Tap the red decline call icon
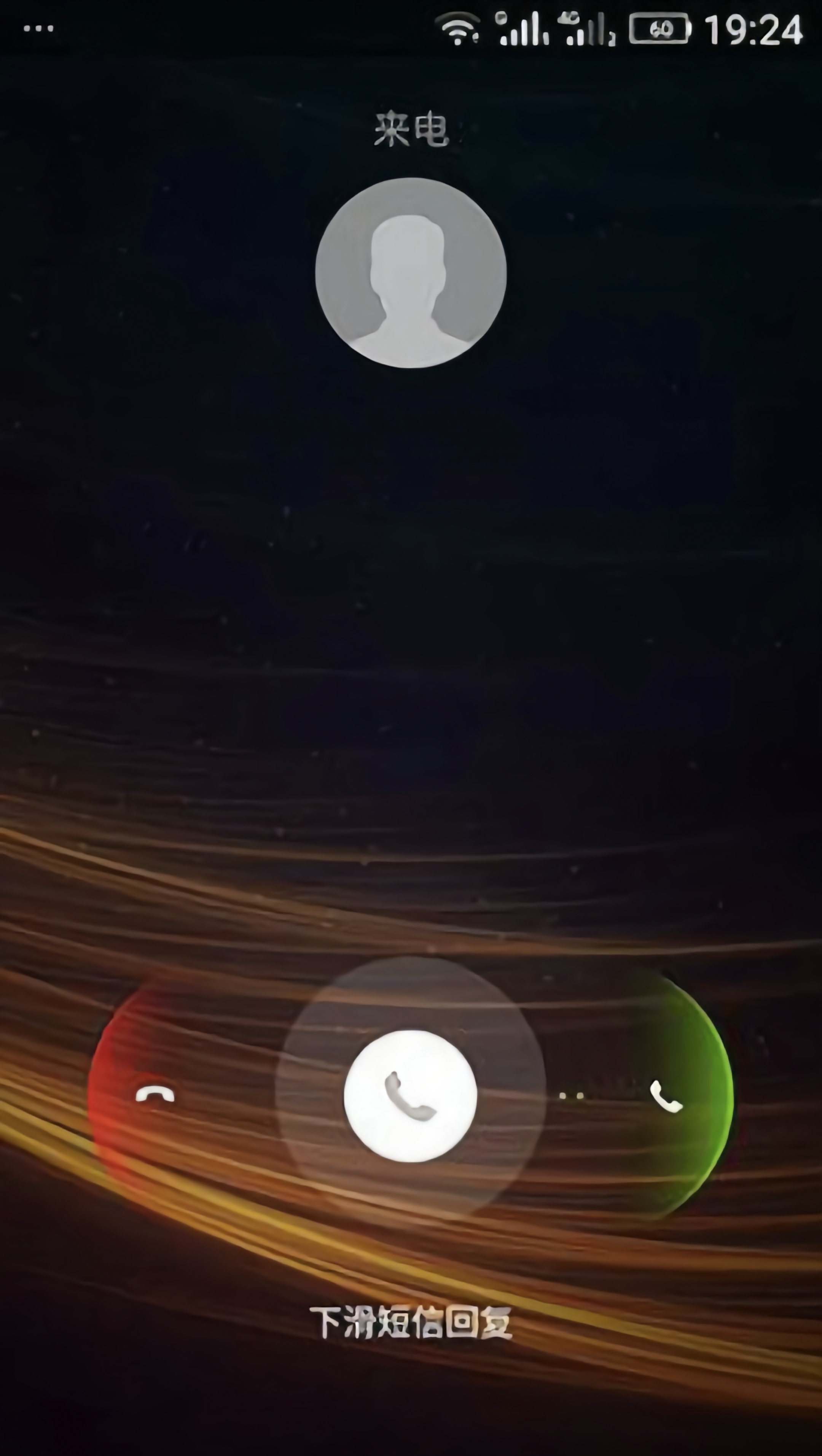Screen dimensions: 822x1456 click(x=156, y=1095)
